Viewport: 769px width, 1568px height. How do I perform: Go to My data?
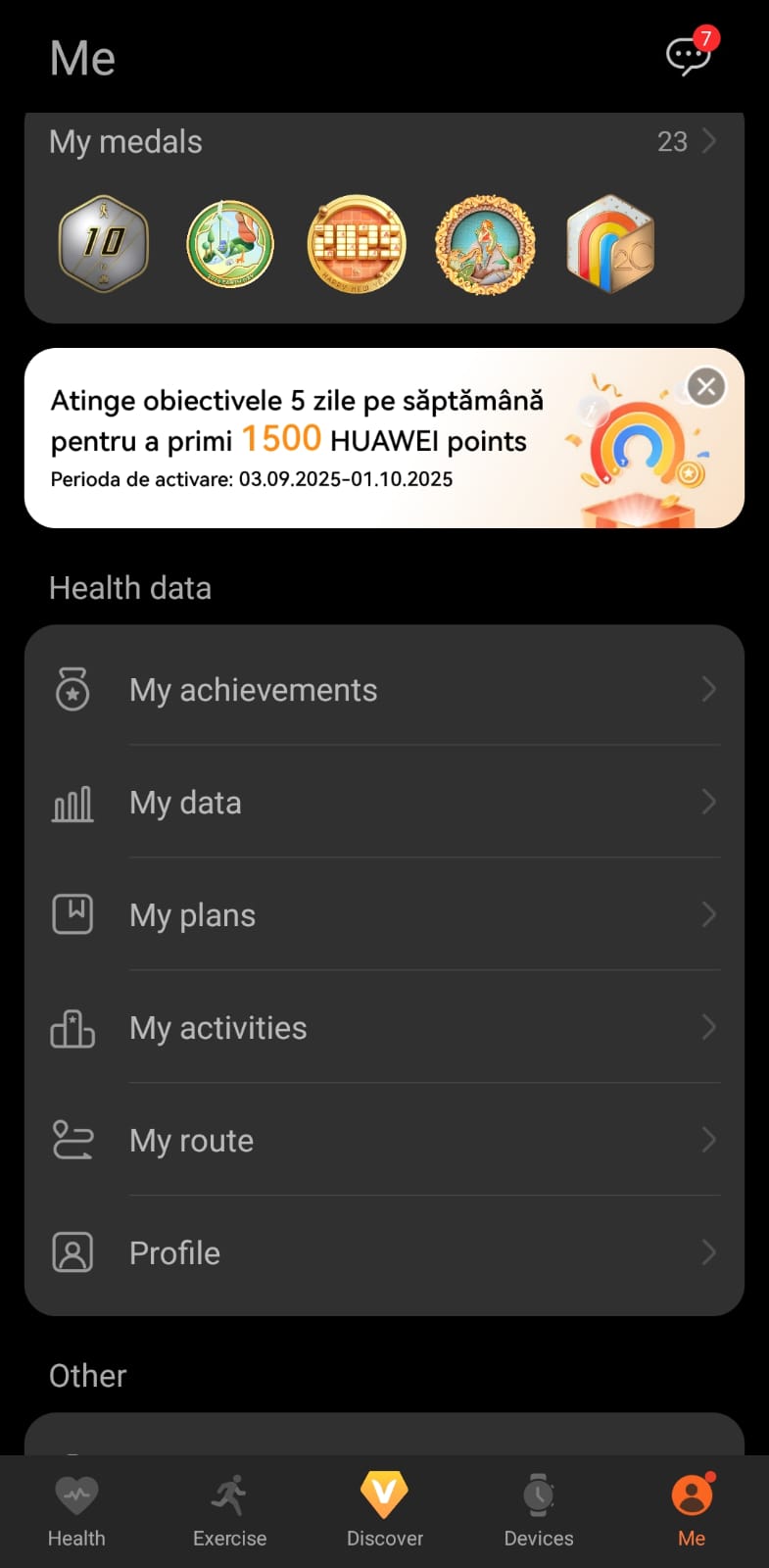384,803
